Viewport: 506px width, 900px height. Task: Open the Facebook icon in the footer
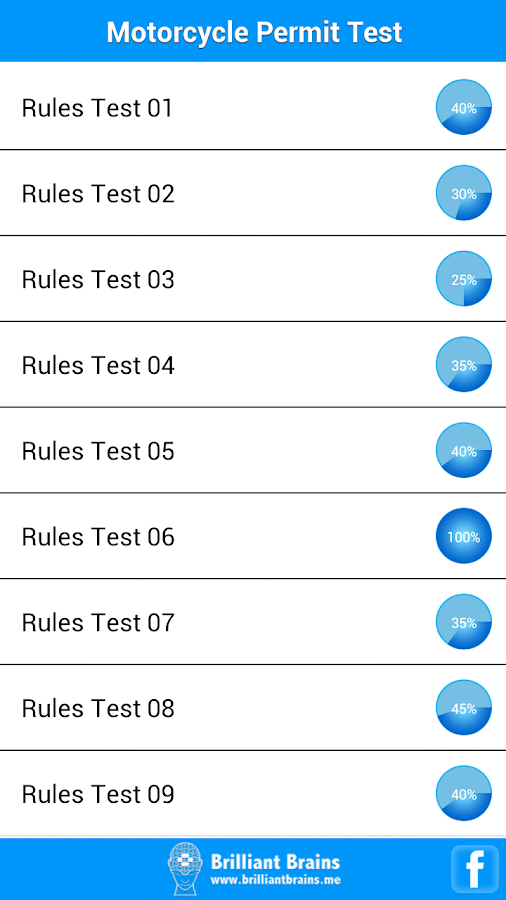pos(474,869)
